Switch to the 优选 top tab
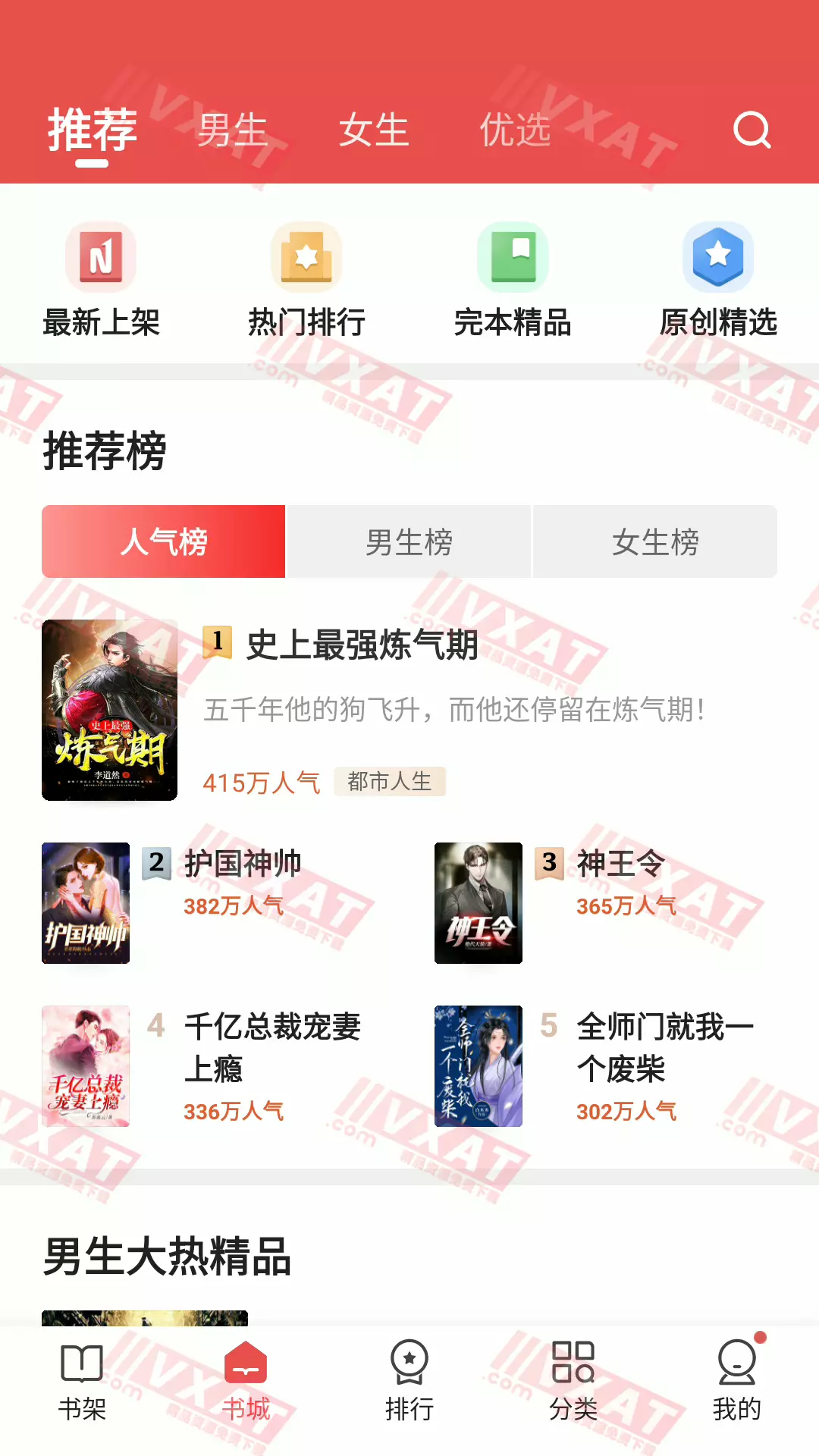This screenshot has height=1456, width=819. click(x=515, y=130)
